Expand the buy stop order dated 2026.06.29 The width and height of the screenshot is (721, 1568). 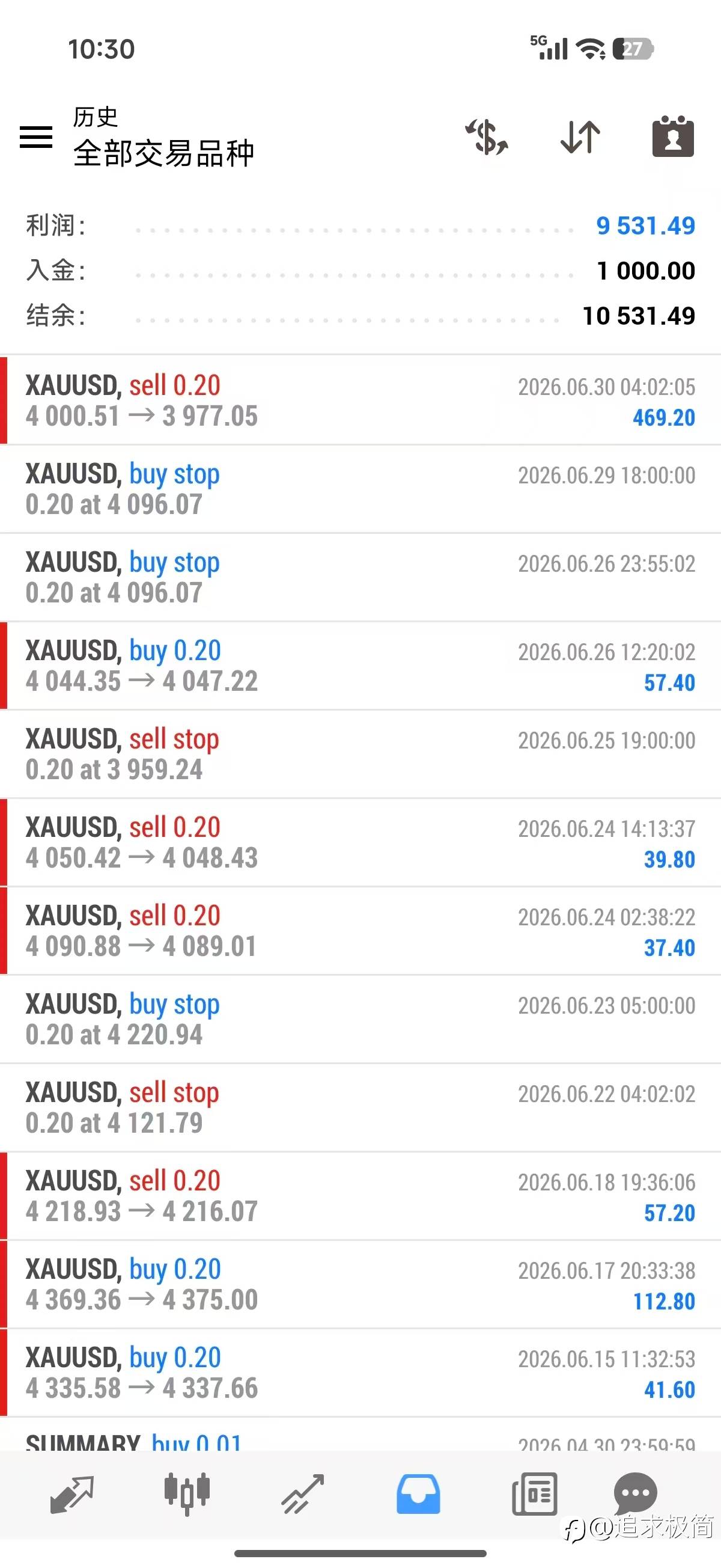(x=360, y=489)
